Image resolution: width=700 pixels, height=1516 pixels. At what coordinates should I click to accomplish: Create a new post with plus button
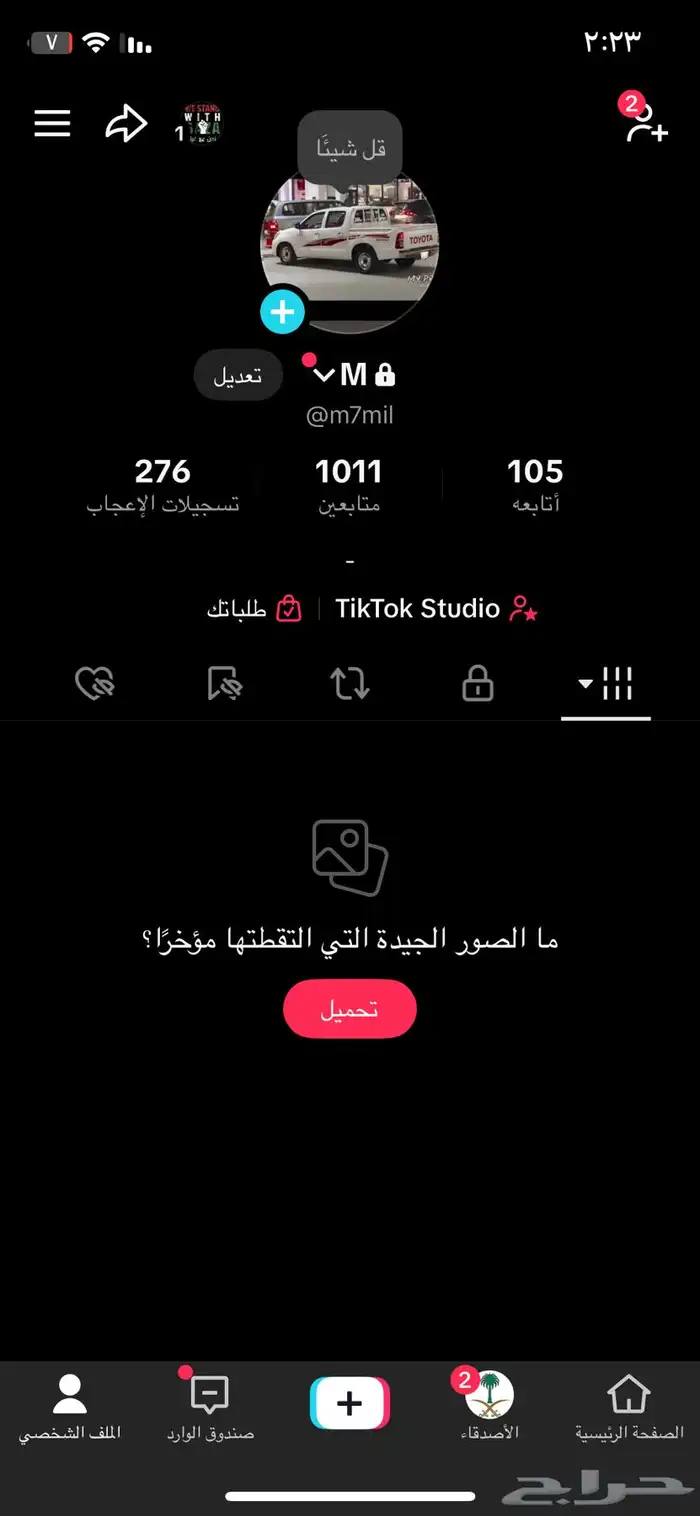349,1403
